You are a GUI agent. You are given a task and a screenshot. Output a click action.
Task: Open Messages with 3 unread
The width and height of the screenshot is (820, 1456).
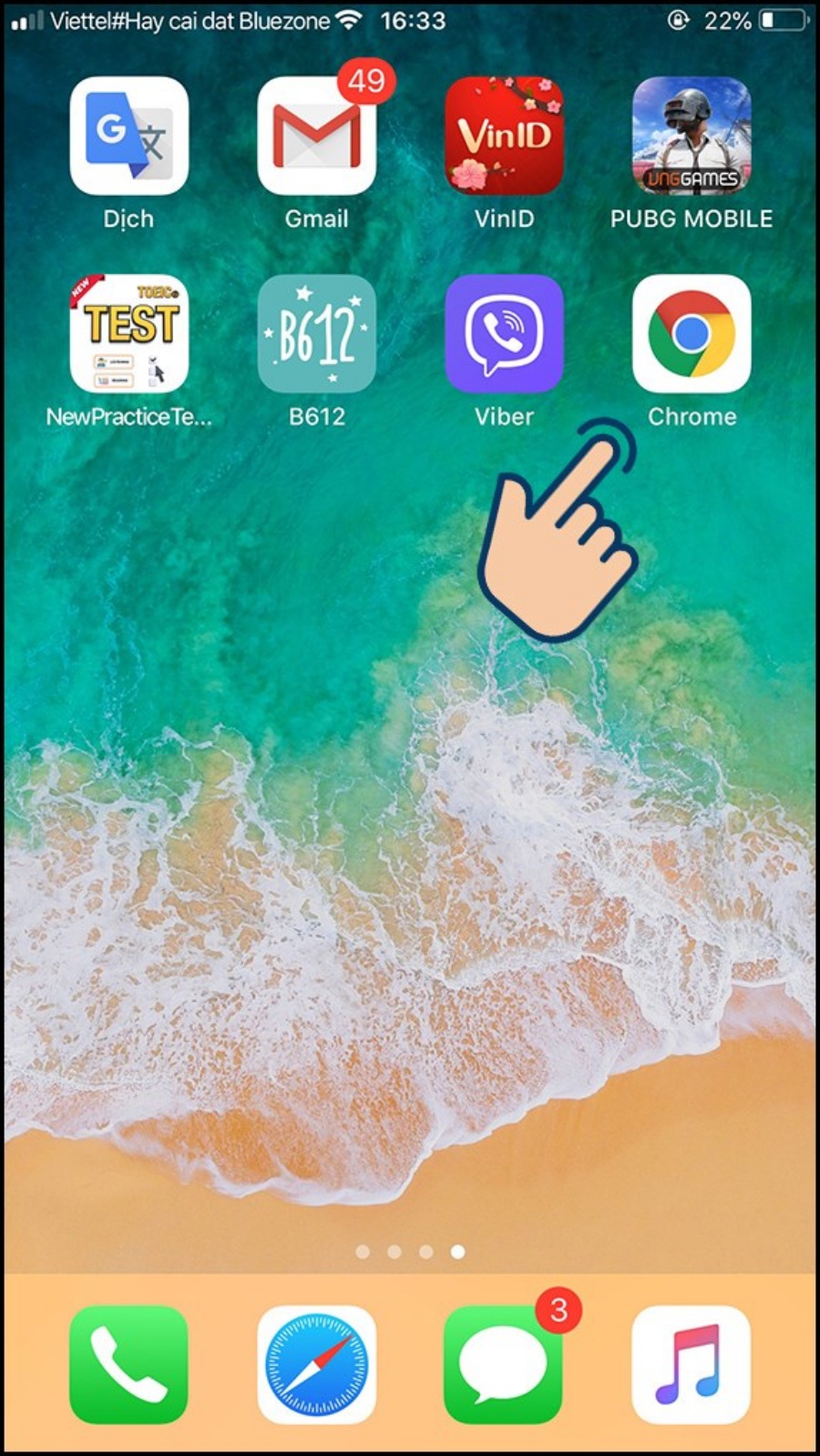tap(504, 1365)
